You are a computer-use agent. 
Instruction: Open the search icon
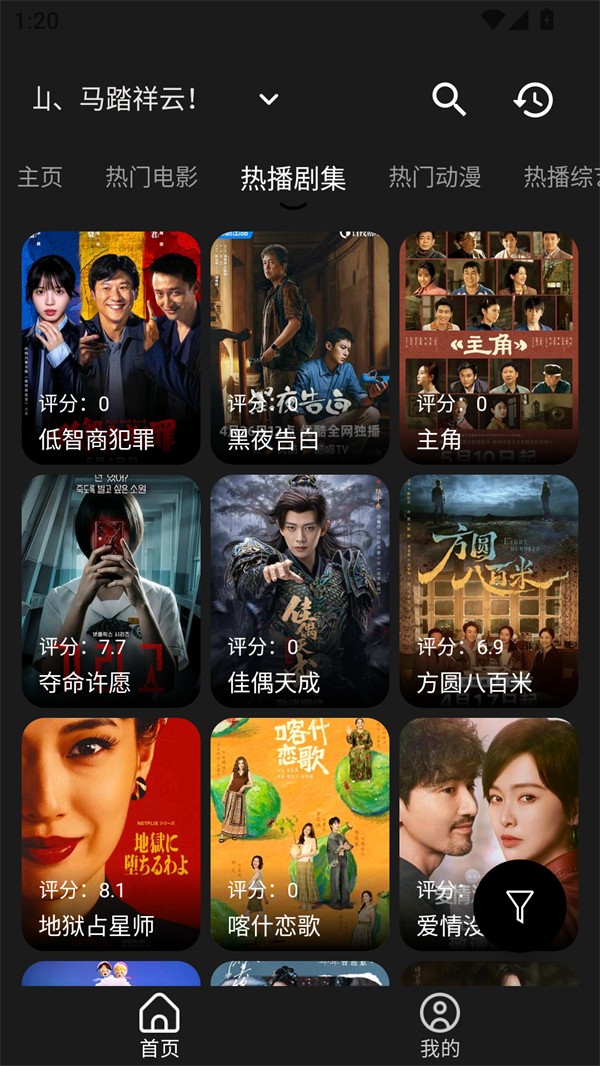448,100
